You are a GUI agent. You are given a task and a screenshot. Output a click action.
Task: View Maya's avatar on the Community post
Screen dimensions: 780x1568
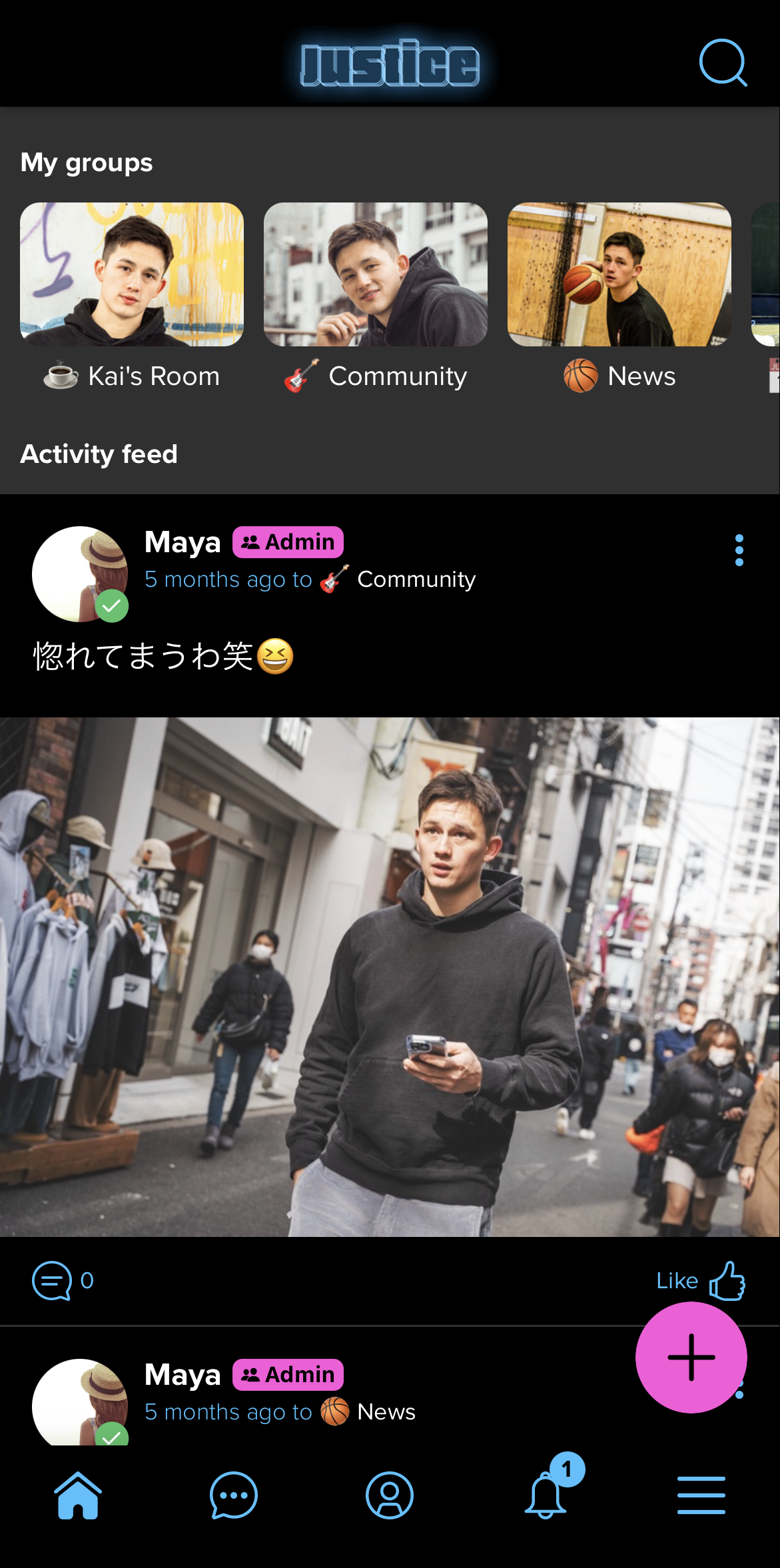(x=80, y=574)
